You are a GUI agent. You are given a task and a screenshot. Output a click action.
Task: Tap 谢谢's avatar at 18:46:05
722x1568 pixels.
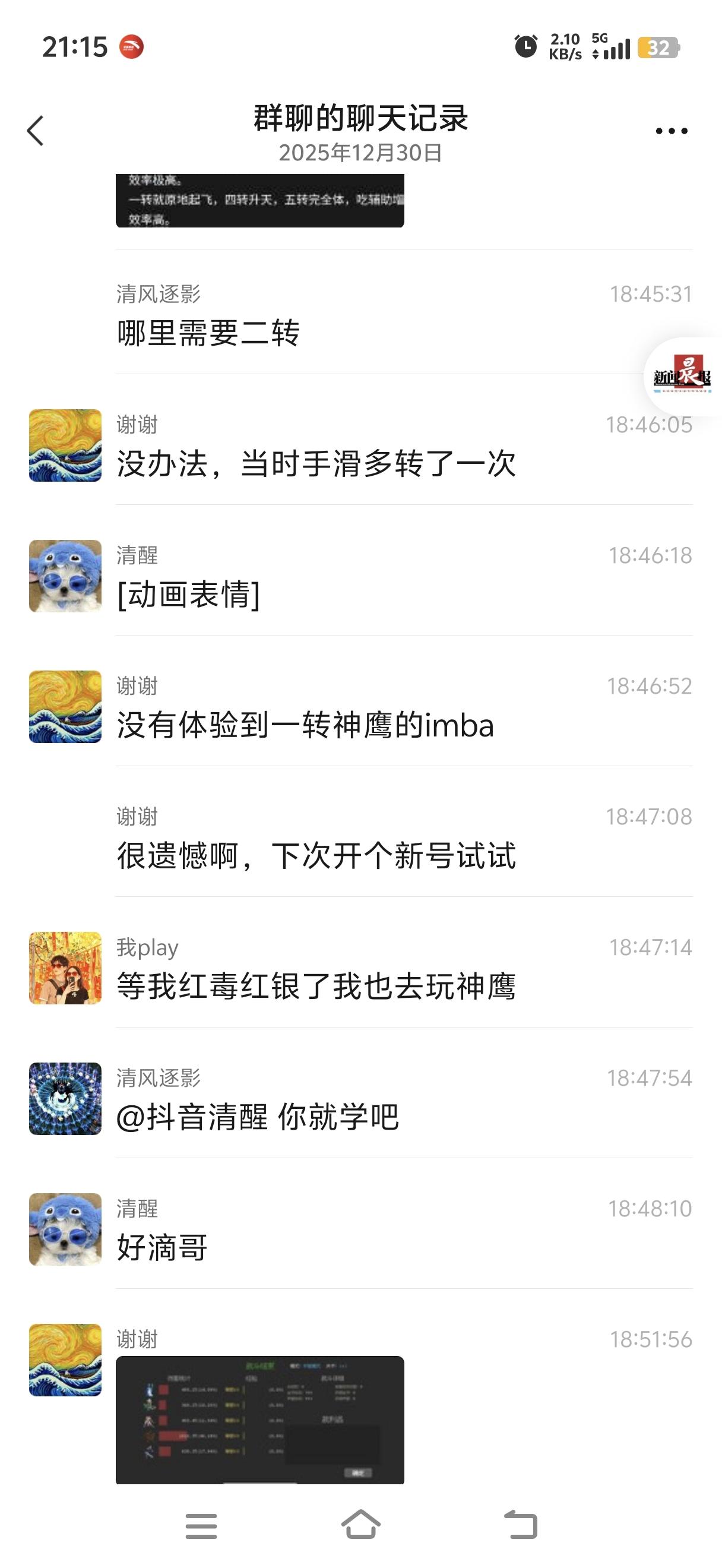[x=65, y=445]
